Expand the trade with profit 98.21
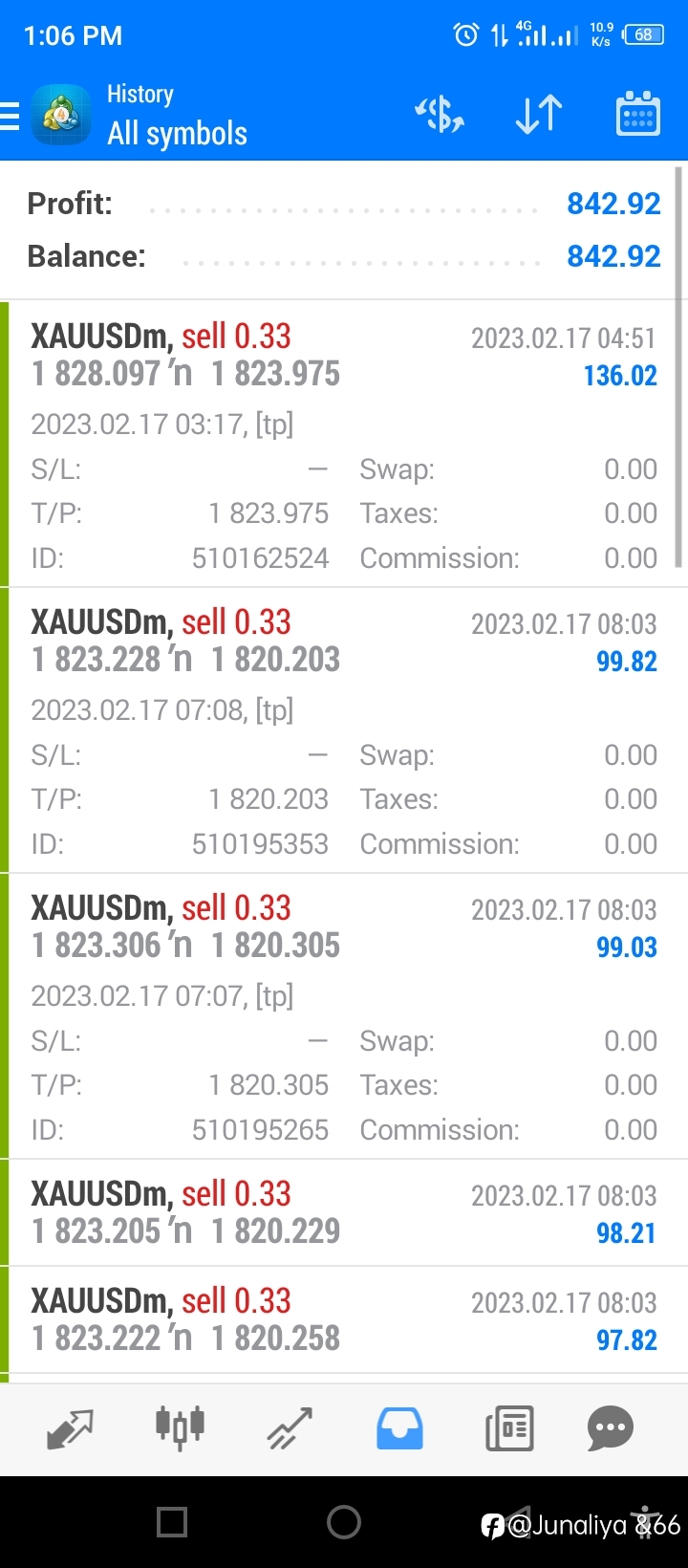688x1568 pixels. pos(344,1212)
